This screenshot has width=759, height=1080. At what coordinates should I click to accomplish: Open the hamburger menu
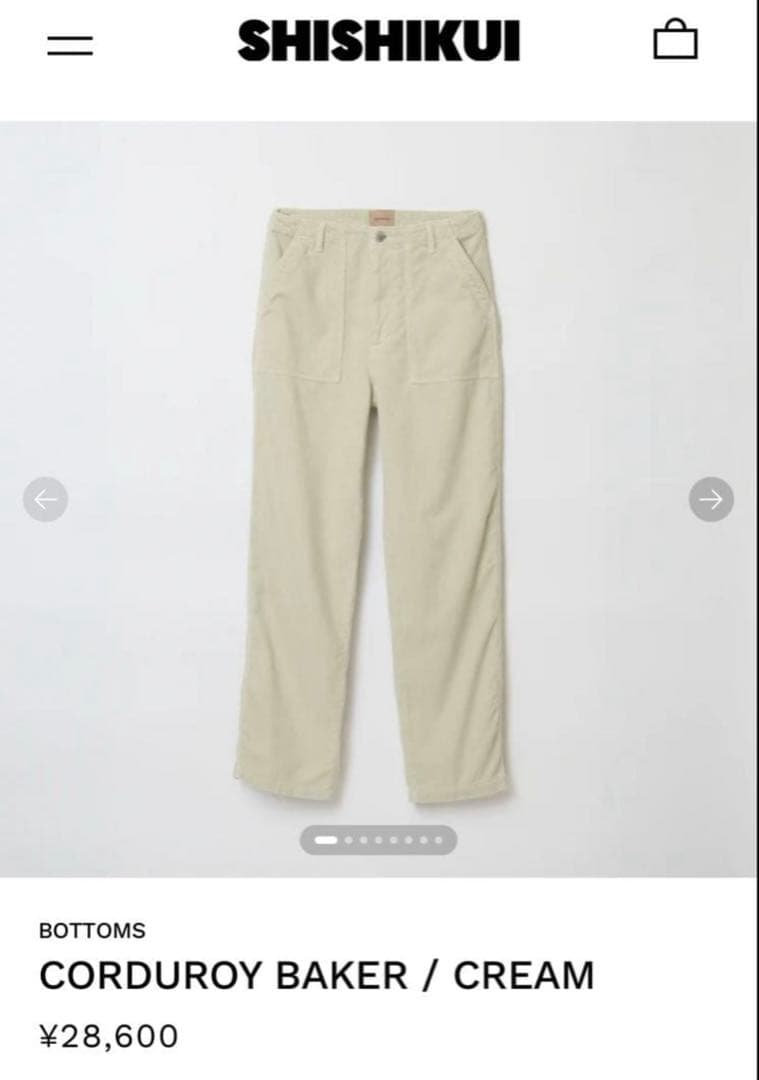[70, 45]
